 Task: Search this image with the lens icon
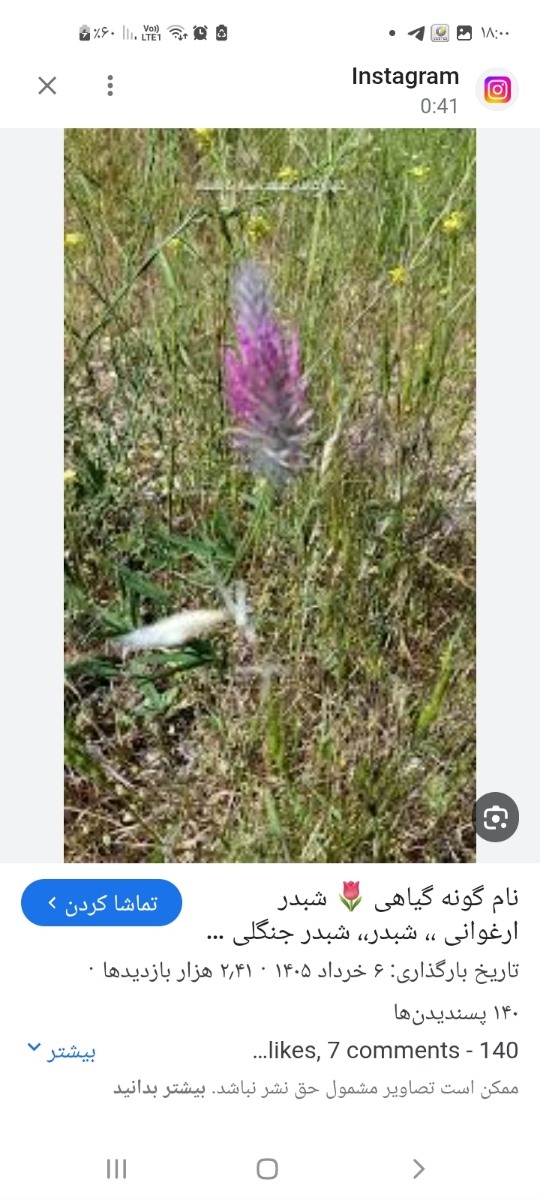click(x=496, y=818)
